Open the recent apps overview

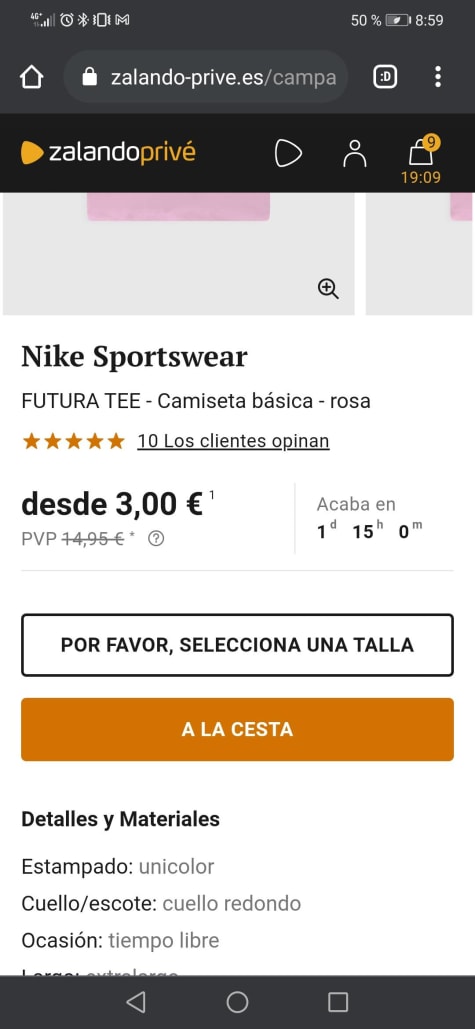[338, 1001]
